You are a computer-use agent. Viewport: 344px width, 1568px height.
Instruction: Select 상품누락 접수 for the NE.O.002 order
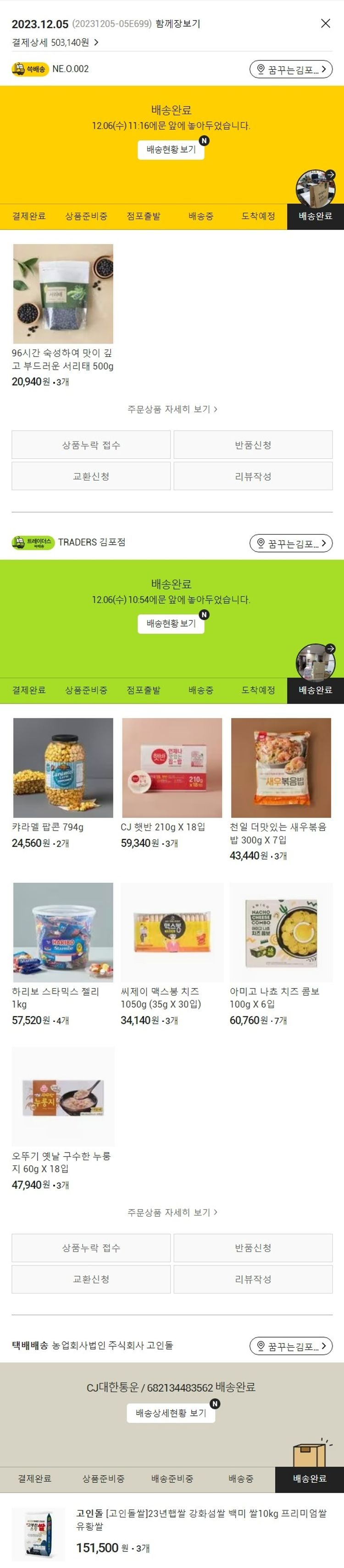coord(91,445)
